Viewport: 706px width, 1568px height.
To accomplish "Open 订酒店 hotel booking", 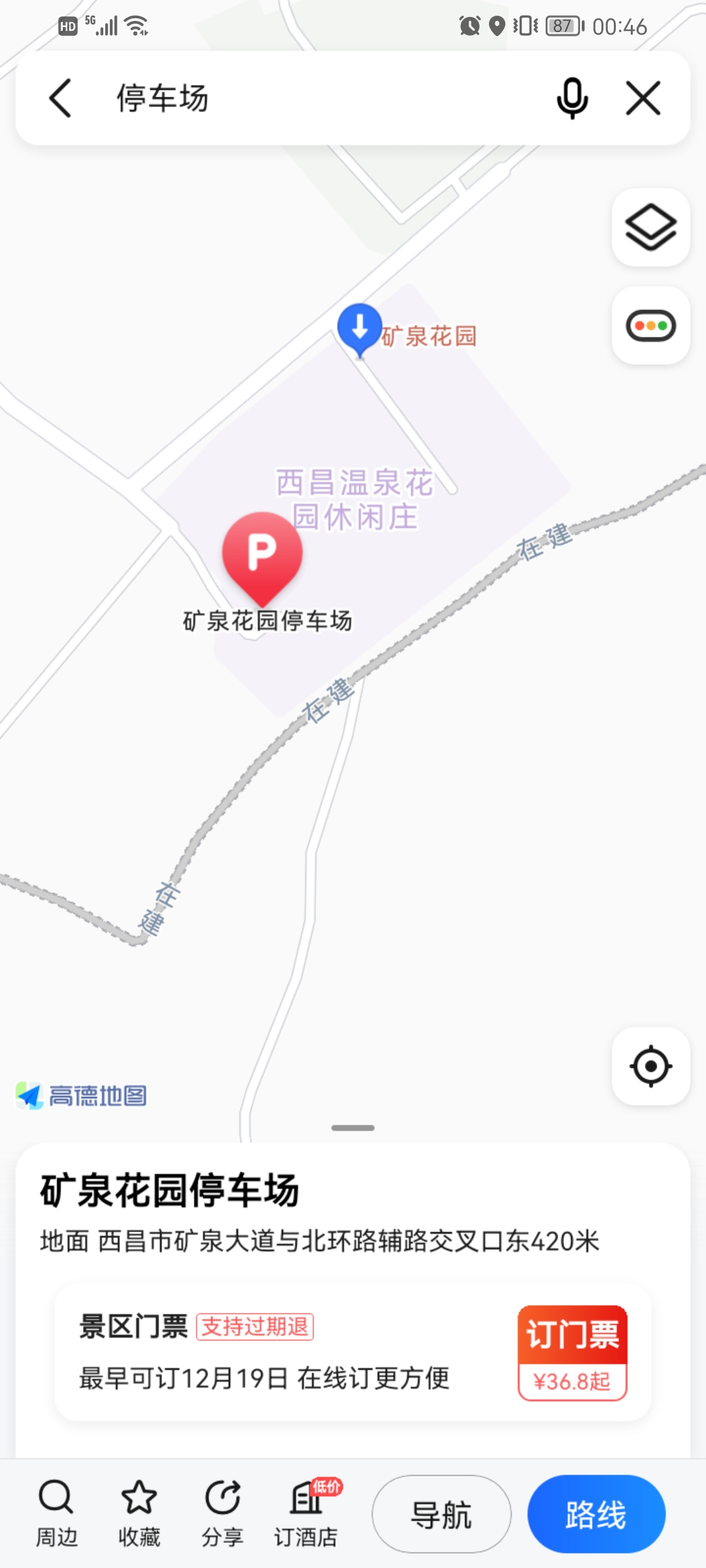I will (306, 1514).
